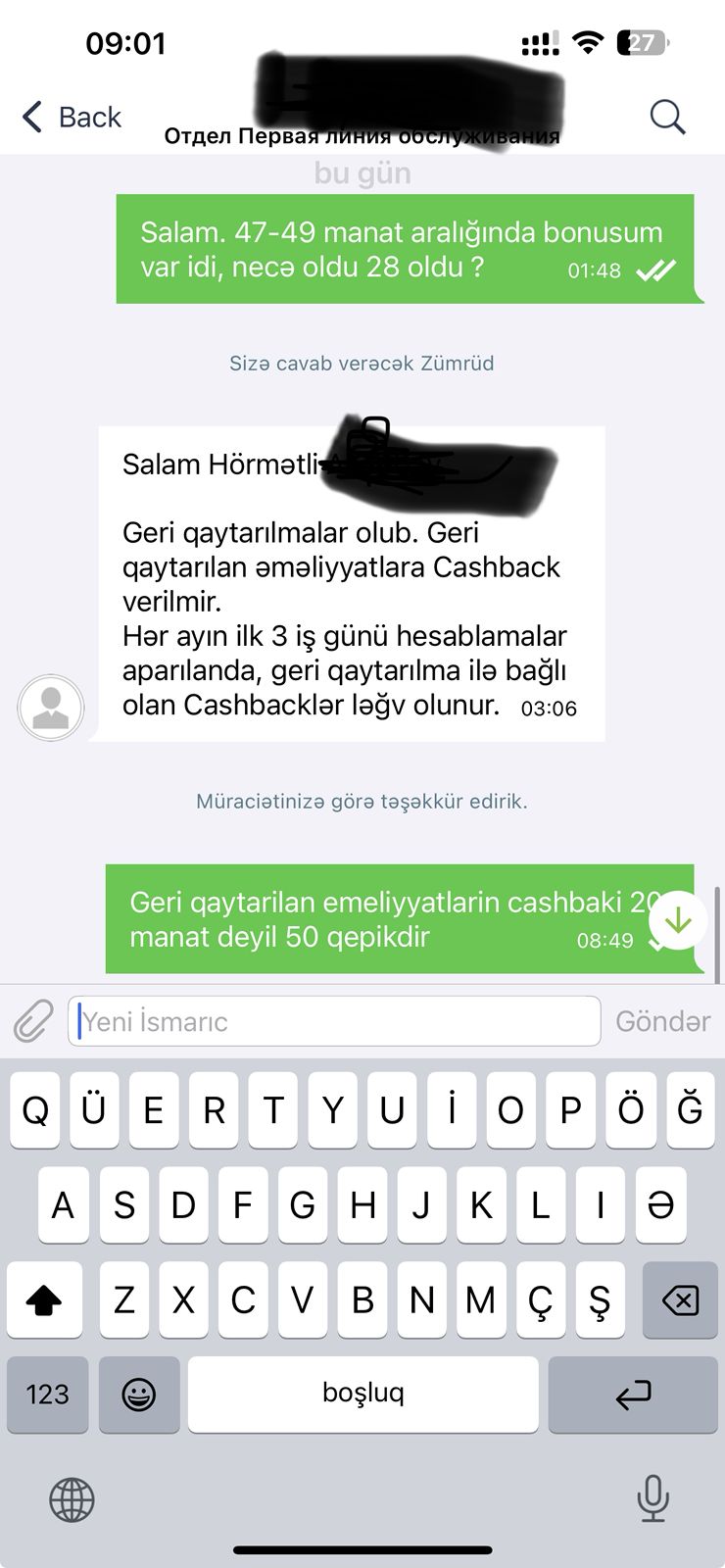Change keyboard language with globe icon
This screenshot has height=1568, width=725.
[72, 1499]
